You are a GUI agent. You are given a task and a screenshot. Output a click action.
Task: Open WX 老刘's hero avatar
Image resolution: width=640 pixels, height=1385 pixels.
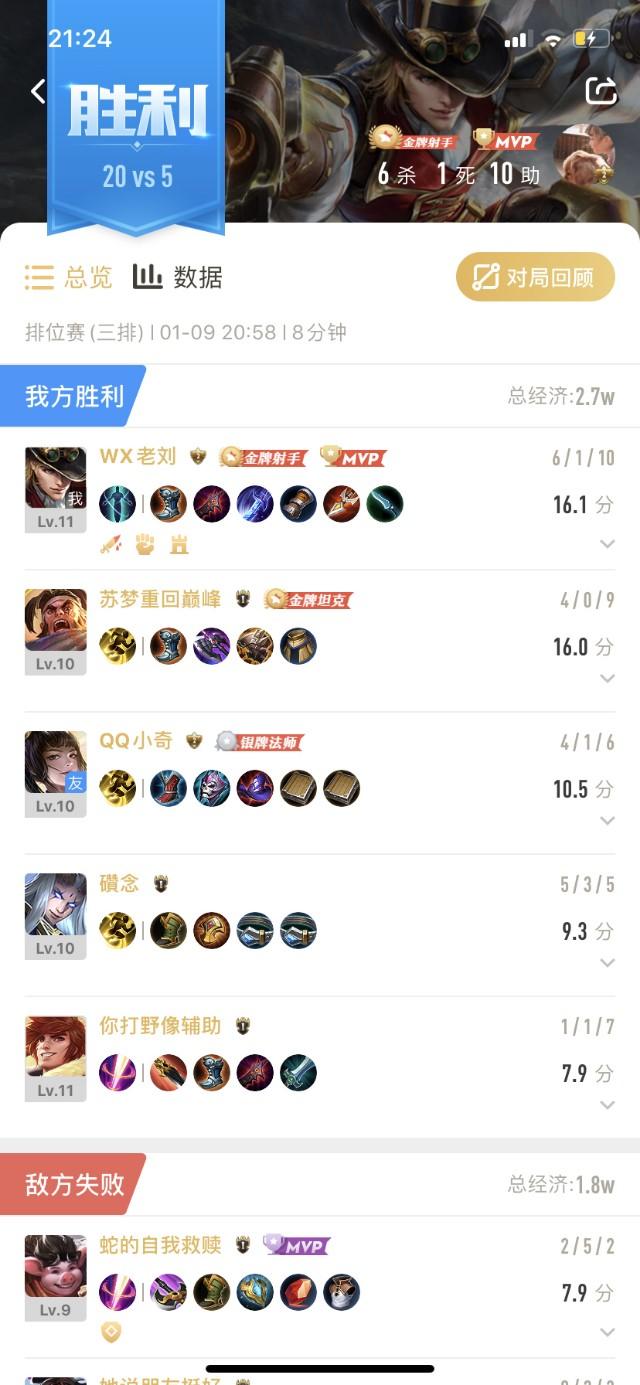56,478
